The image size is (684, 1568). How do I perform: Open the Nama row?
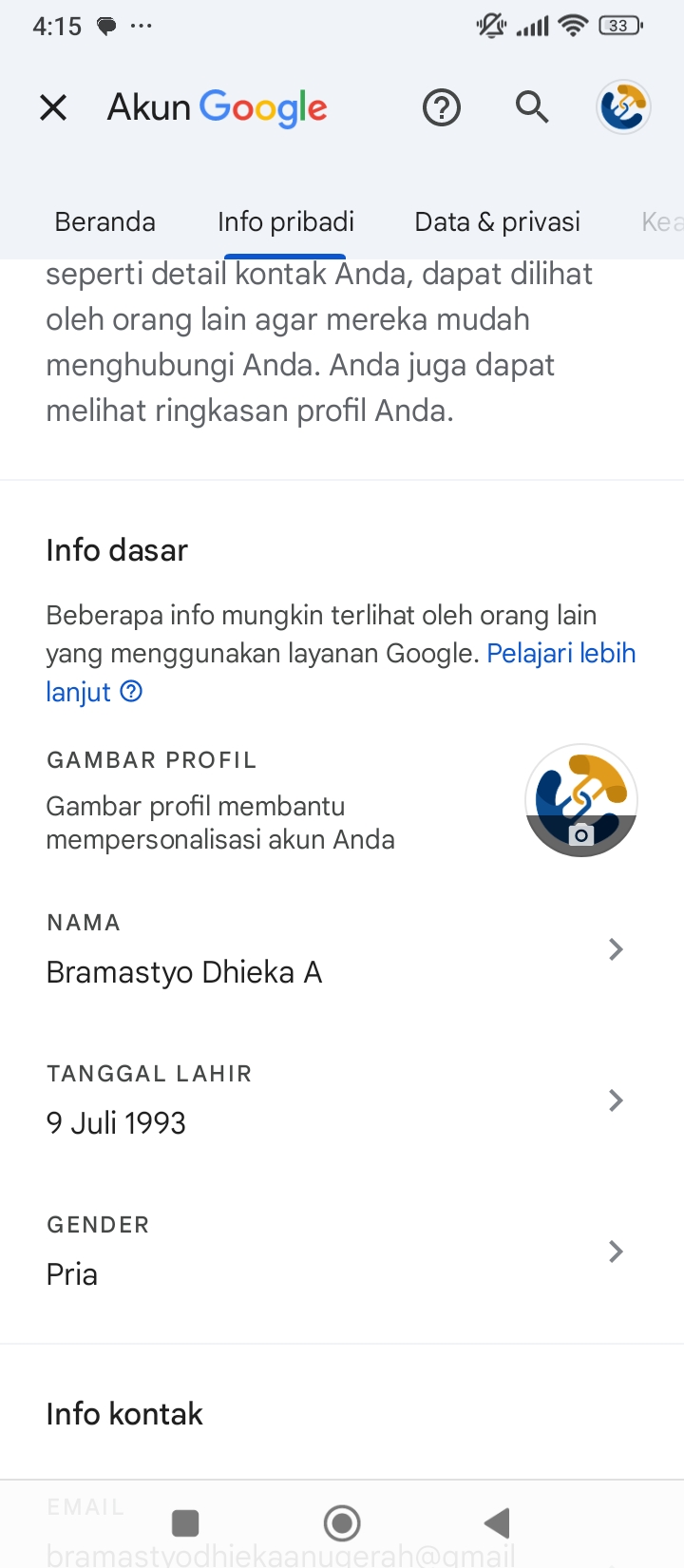[342, 948]
